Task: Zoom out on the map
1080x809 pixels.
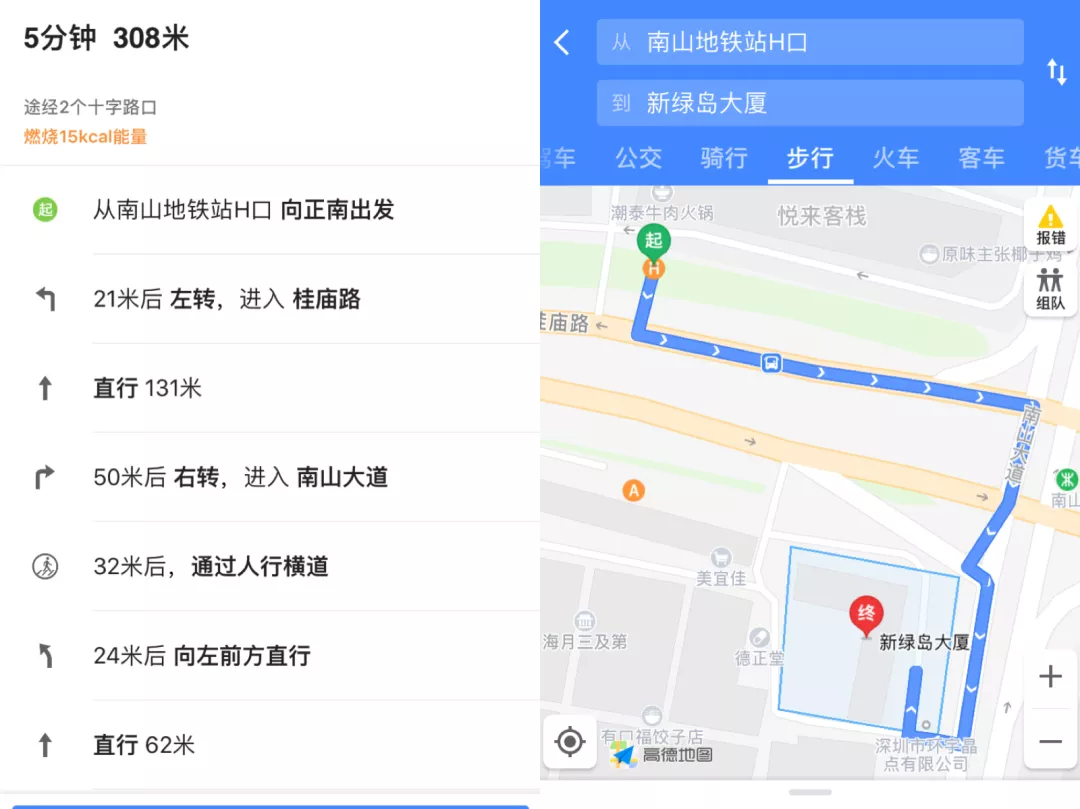Action: [1050, 742]
